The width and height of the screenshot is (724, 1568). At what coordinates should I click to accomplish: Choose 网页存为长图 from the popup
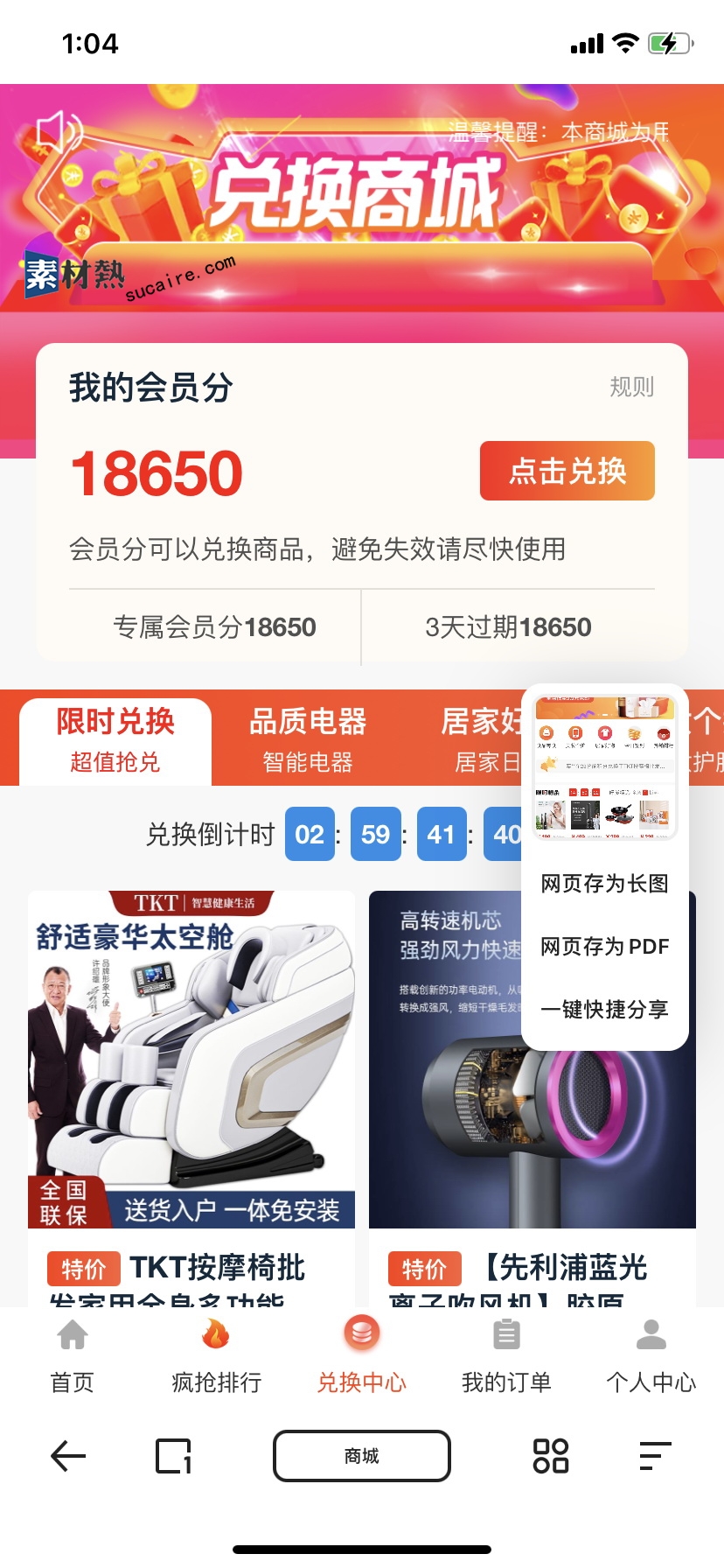pos(605,884)
